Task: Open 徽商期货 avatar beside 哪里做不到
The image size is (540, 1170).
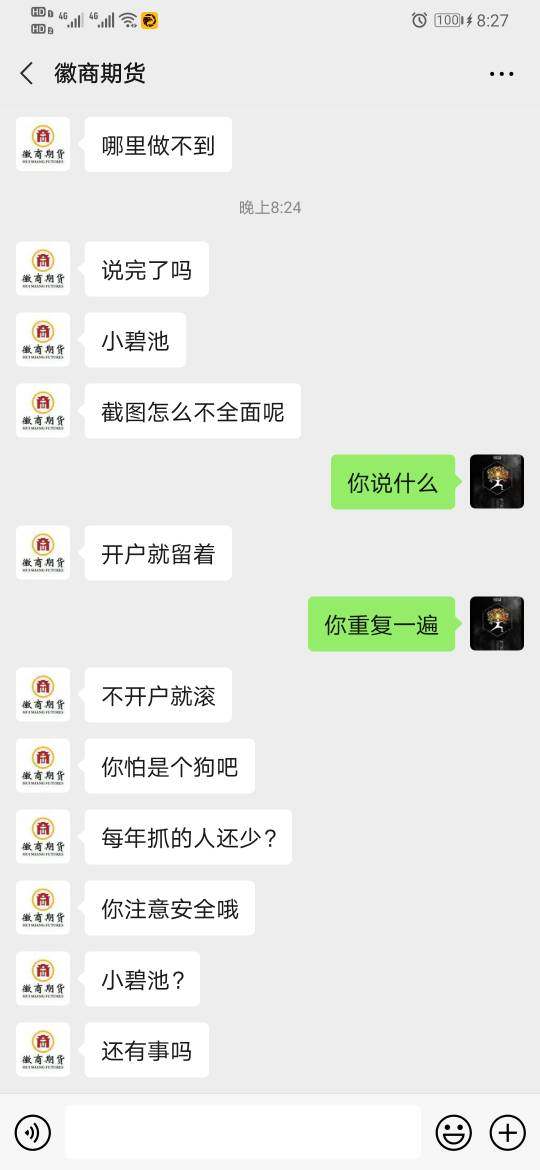Action: tap(43, 144)
